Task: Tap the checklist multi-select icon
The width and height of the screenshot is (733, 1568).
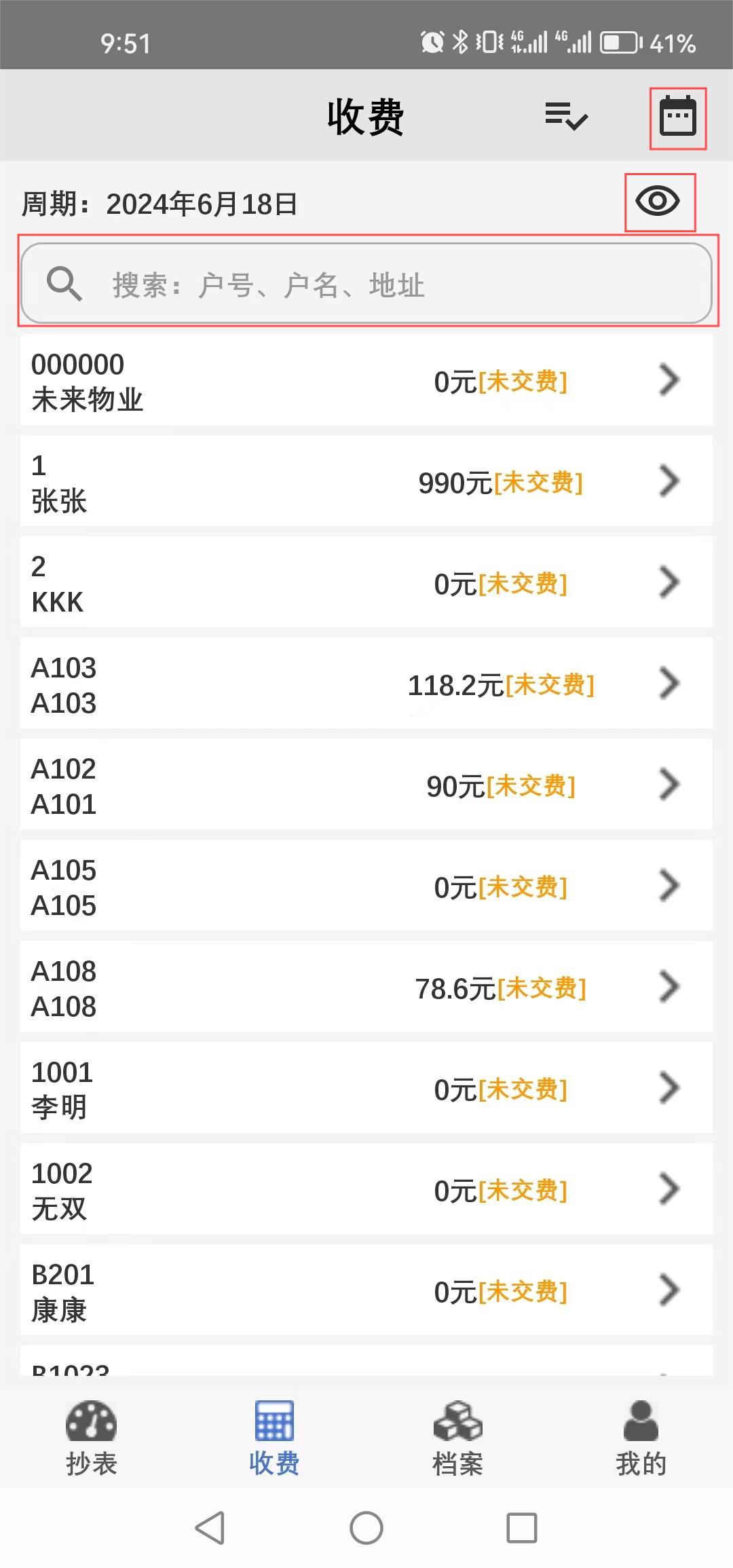Action: pos(567,116)
